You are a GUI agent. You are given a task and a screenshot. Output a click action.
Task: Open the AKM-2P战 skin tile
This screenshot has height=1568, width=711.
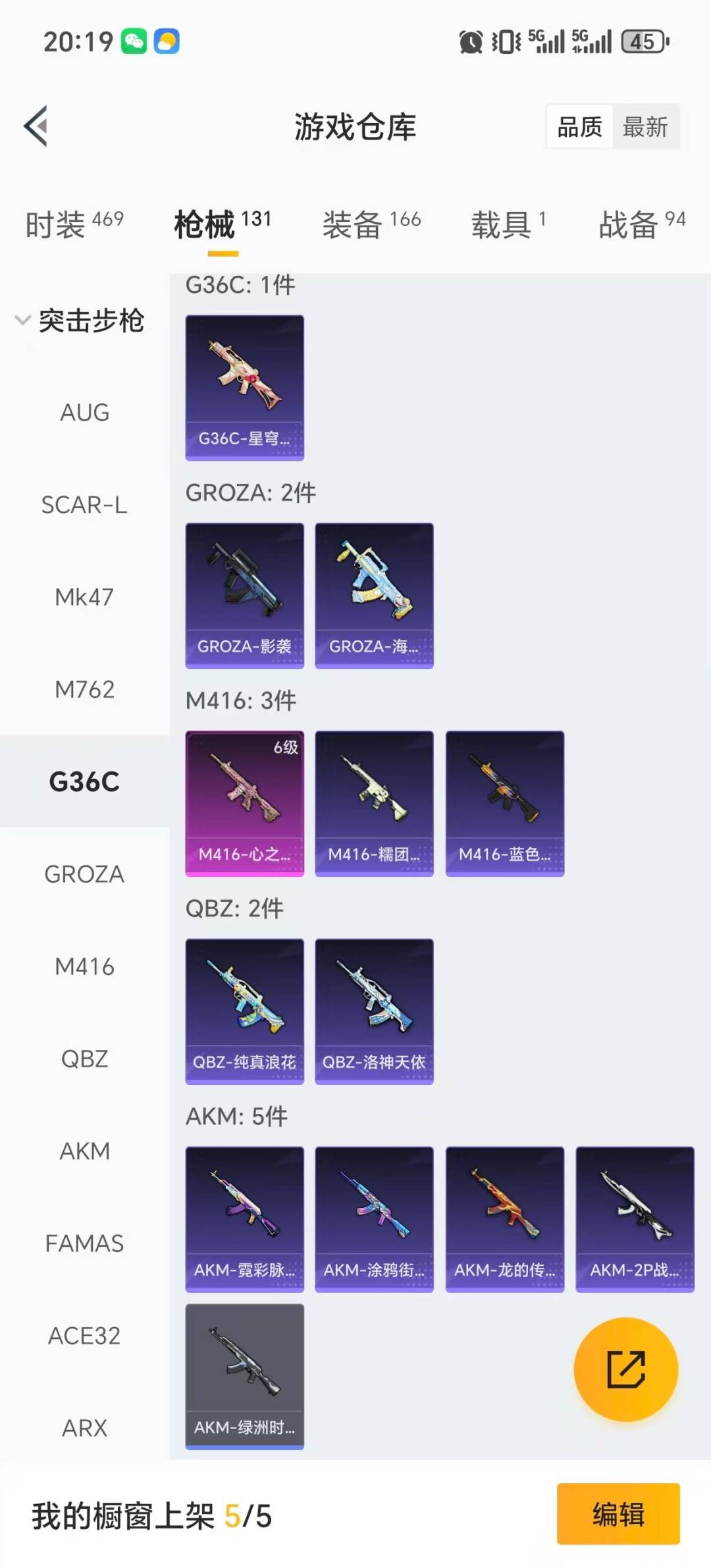(x=635, y=1219)
